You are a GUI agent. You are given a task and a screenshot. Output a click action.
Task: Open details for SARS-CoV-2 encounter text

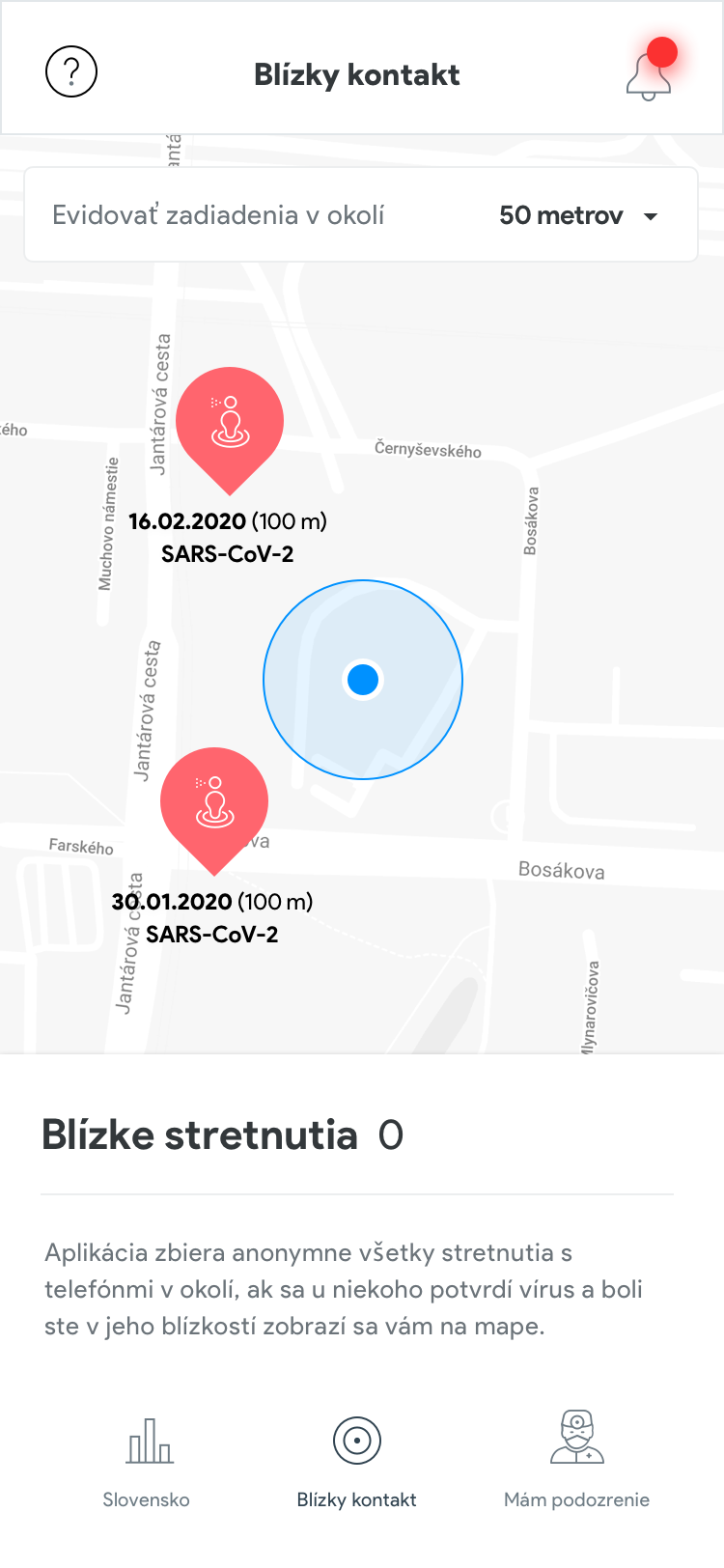pos(230,554)
